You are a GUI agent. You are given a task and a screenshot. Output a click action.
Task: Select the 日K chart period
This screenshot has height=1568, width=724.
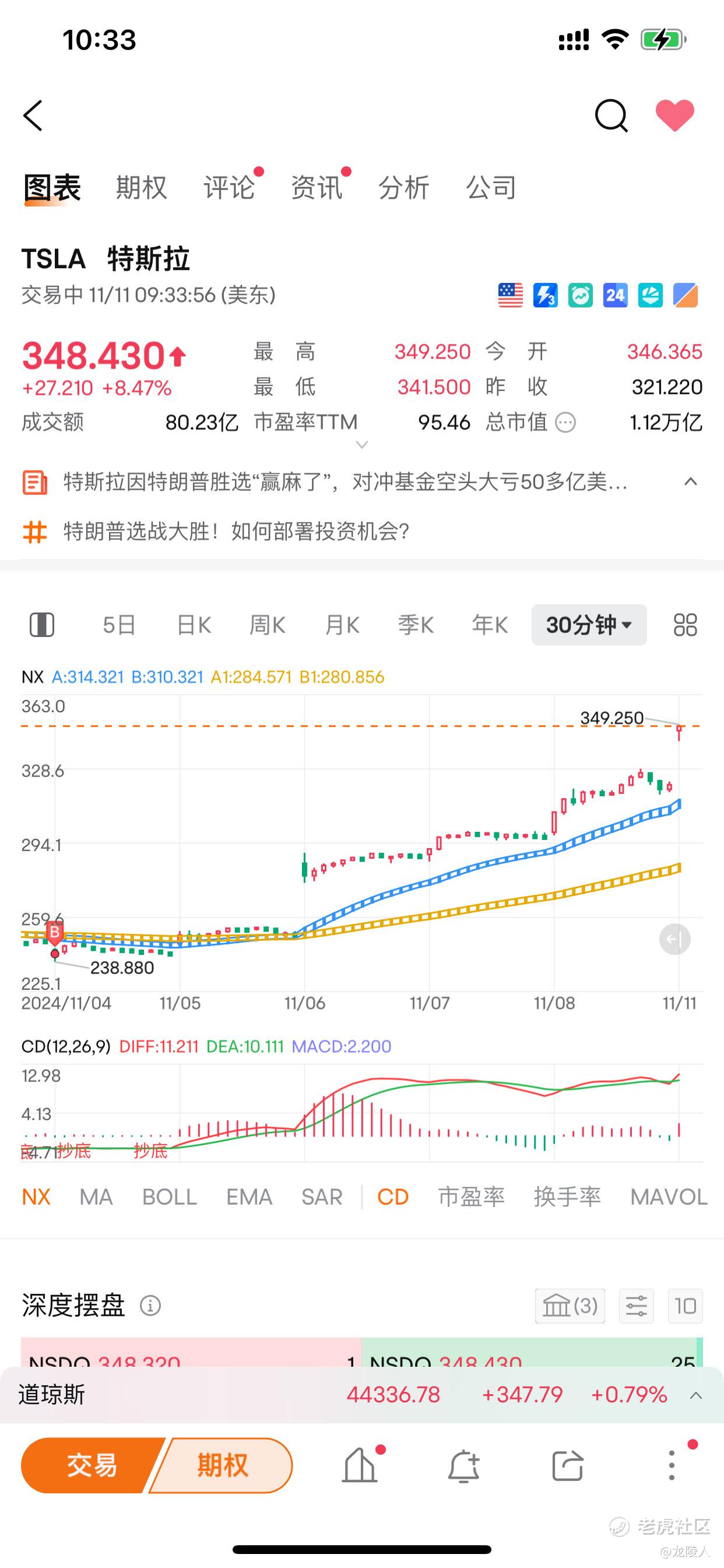click(194, 625)
